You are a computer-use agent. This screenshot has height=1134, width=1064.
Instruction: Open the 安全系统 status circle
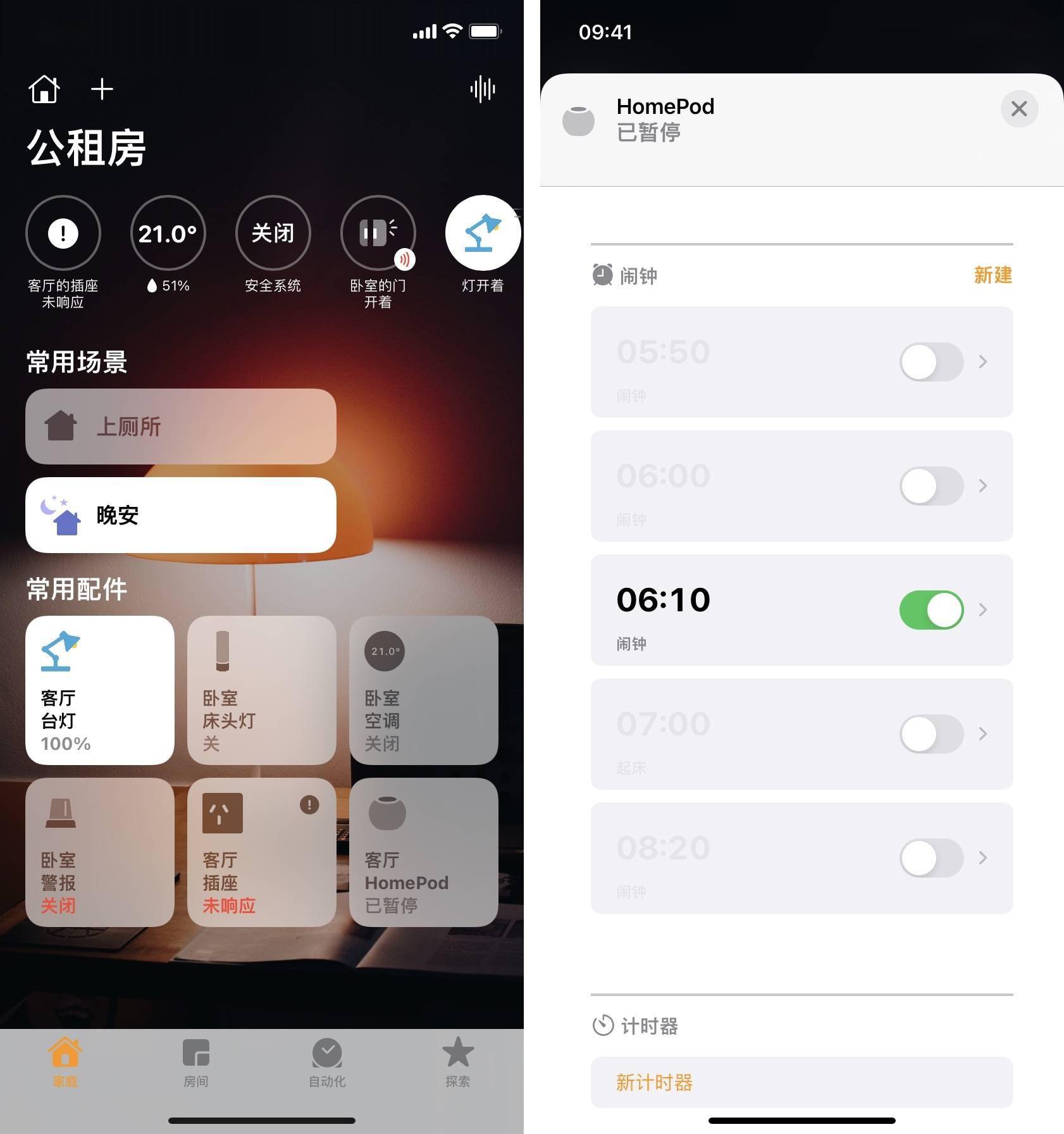click(273, 233)
